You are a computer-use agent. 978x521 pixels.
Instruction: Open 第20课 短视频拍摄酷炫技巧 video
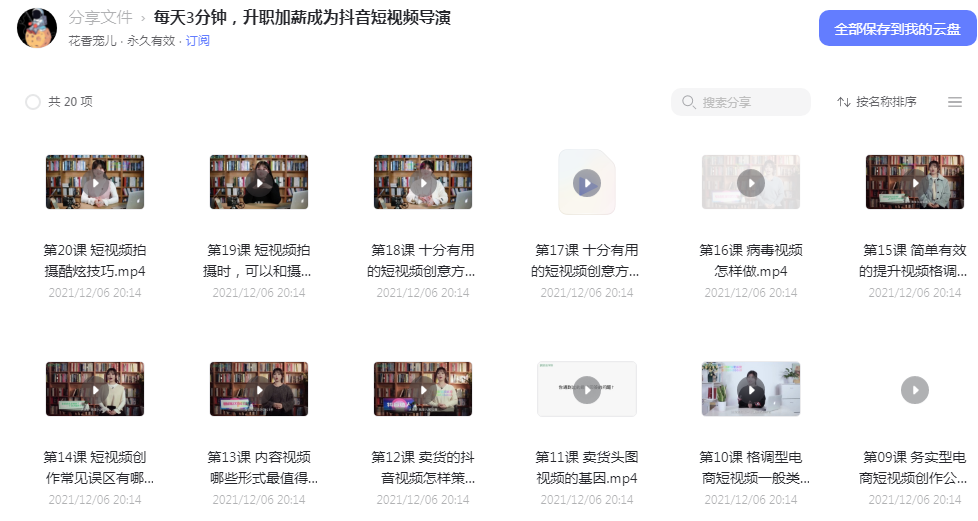tap(95, 183)
